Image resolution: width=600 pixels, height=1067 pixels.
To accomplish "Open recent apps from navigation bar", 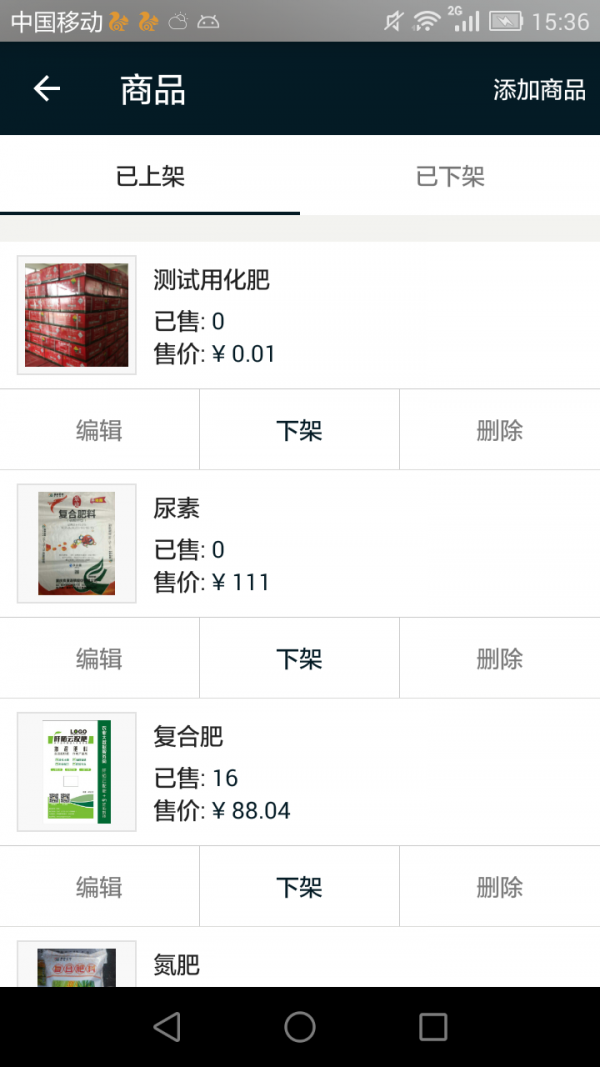I will click(433, 1026).
